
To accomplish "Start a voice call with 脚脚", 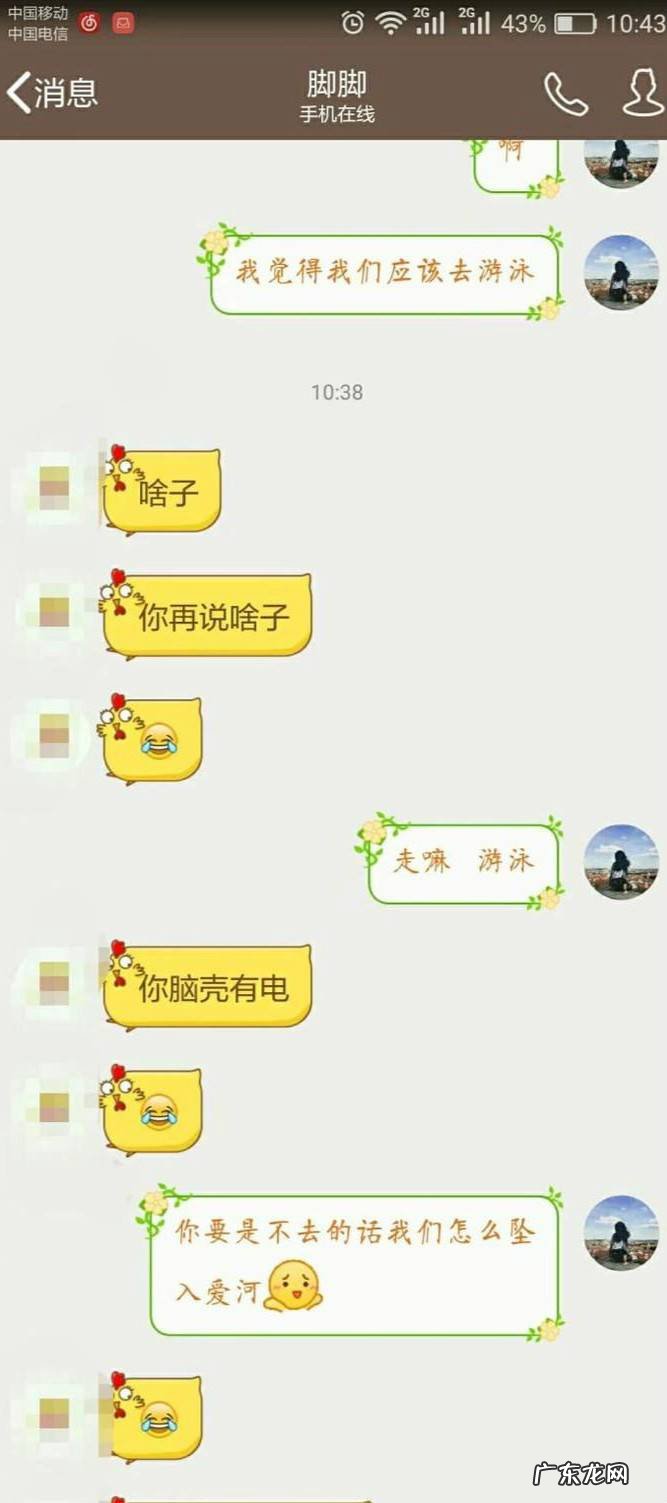I will tap(565, 94).
